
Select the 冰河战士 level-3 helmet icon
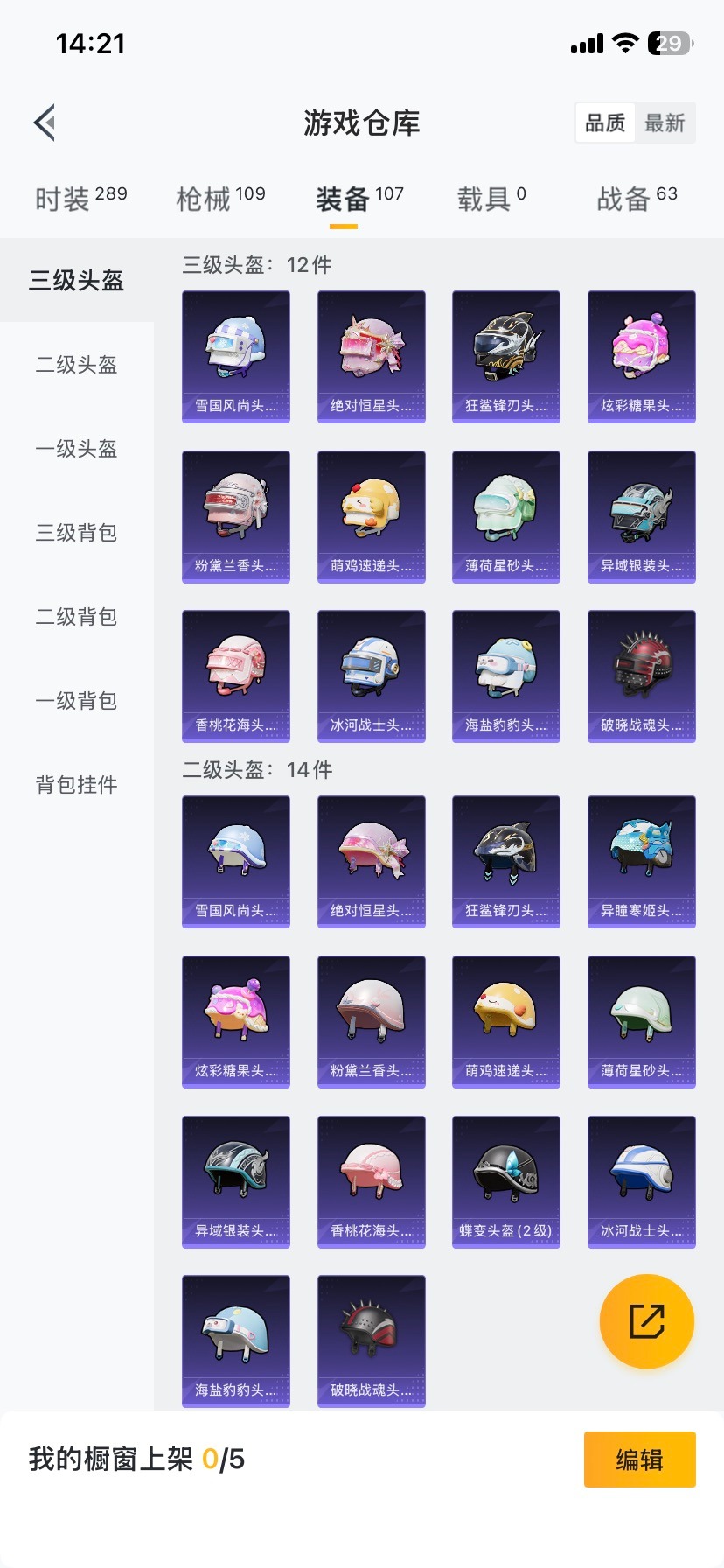pos(371,675)
